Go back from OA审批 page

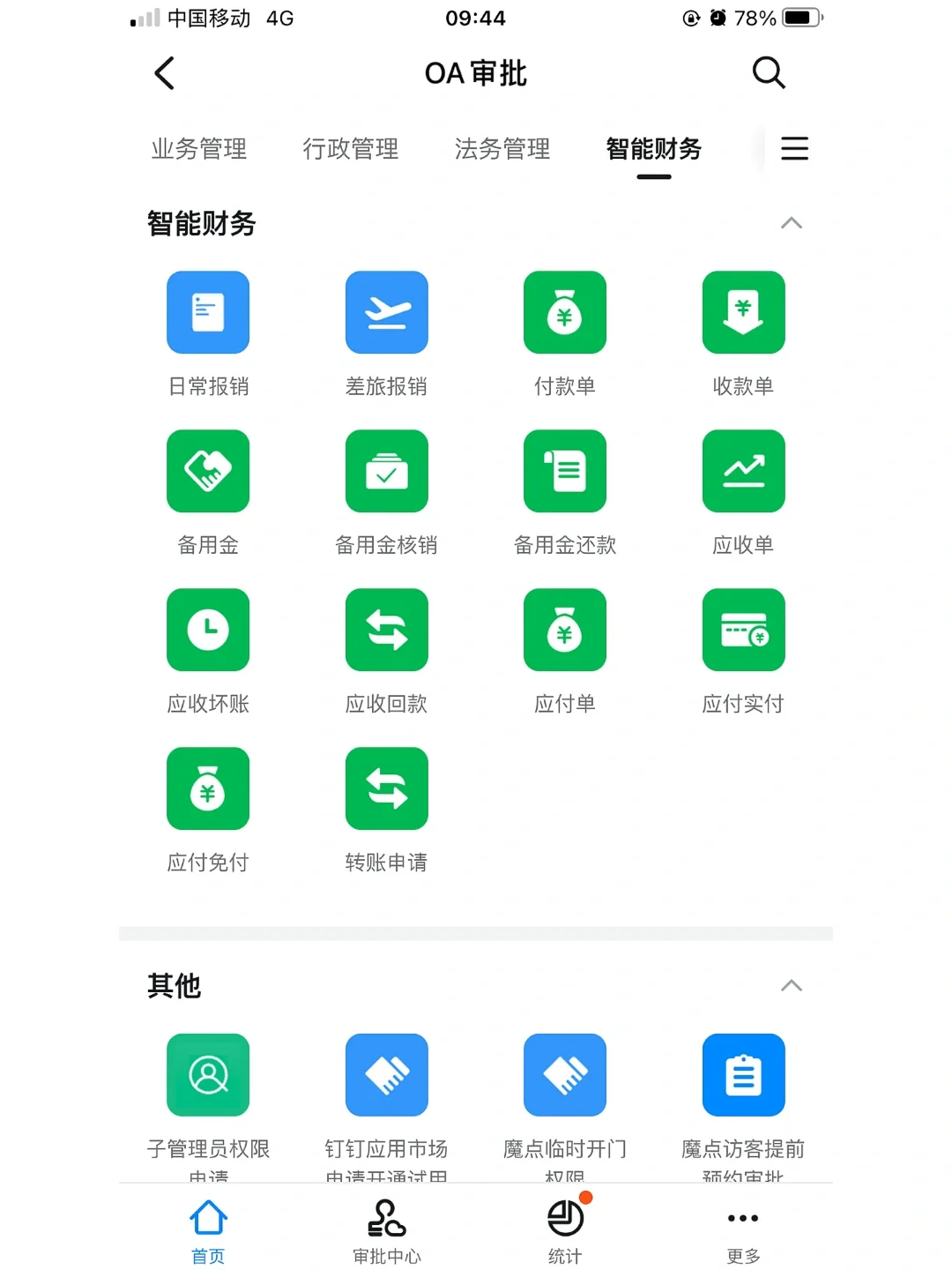tap(165, 73)
